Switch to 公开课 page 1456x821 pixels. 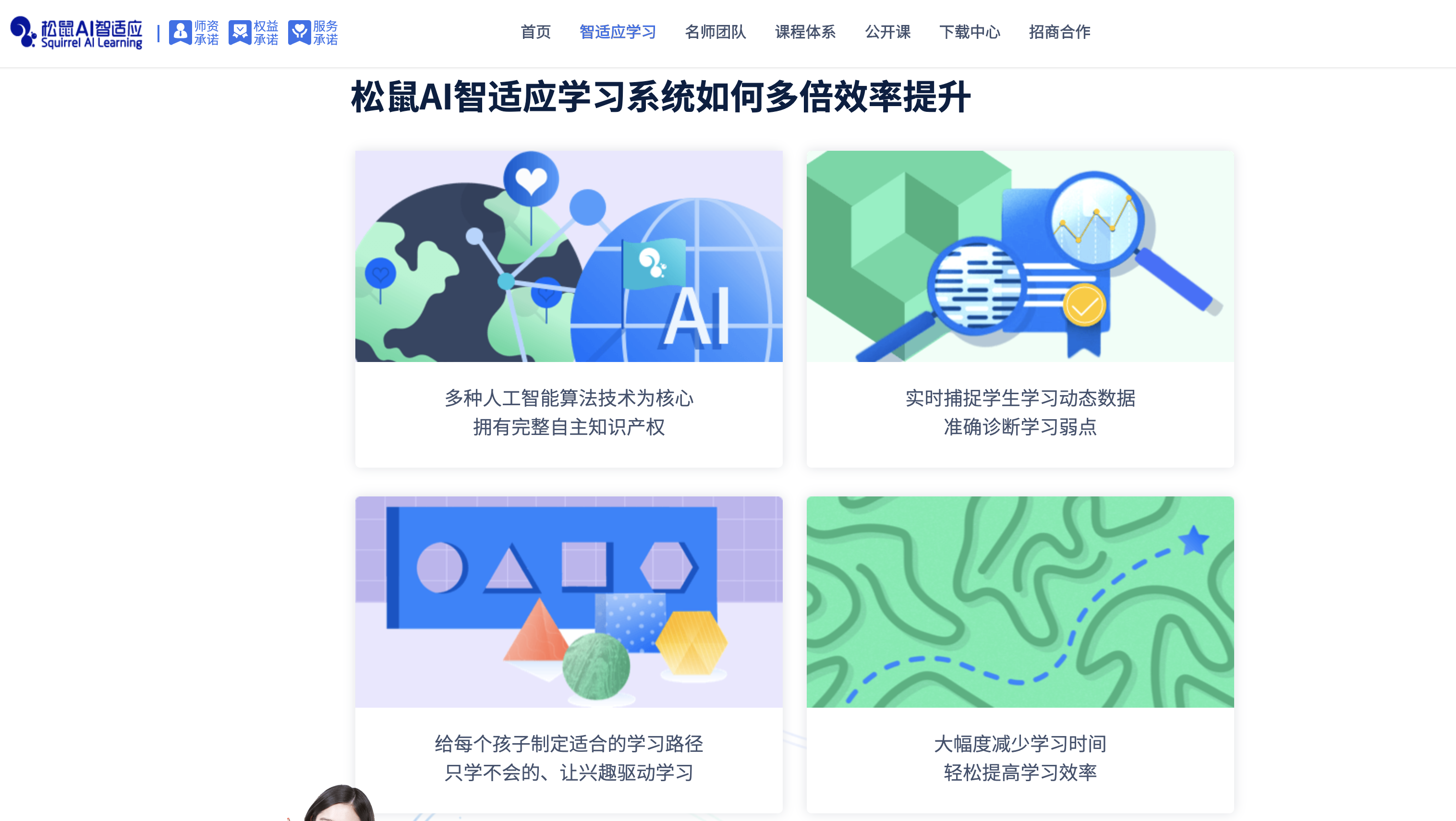pos(887,32)
